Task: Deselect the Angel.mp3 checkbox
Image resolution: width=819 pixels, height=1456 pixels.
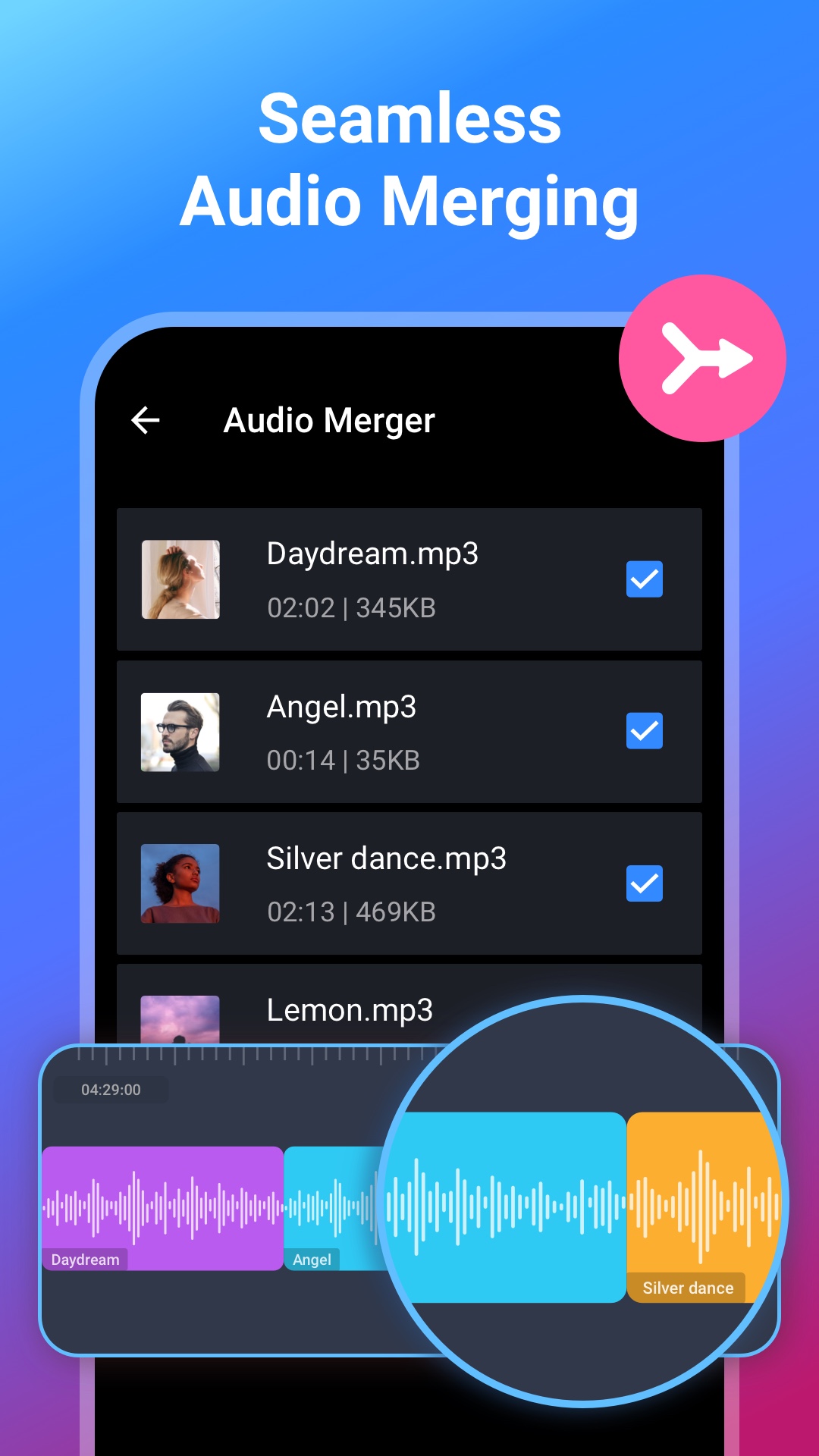Action: point(644,731)
